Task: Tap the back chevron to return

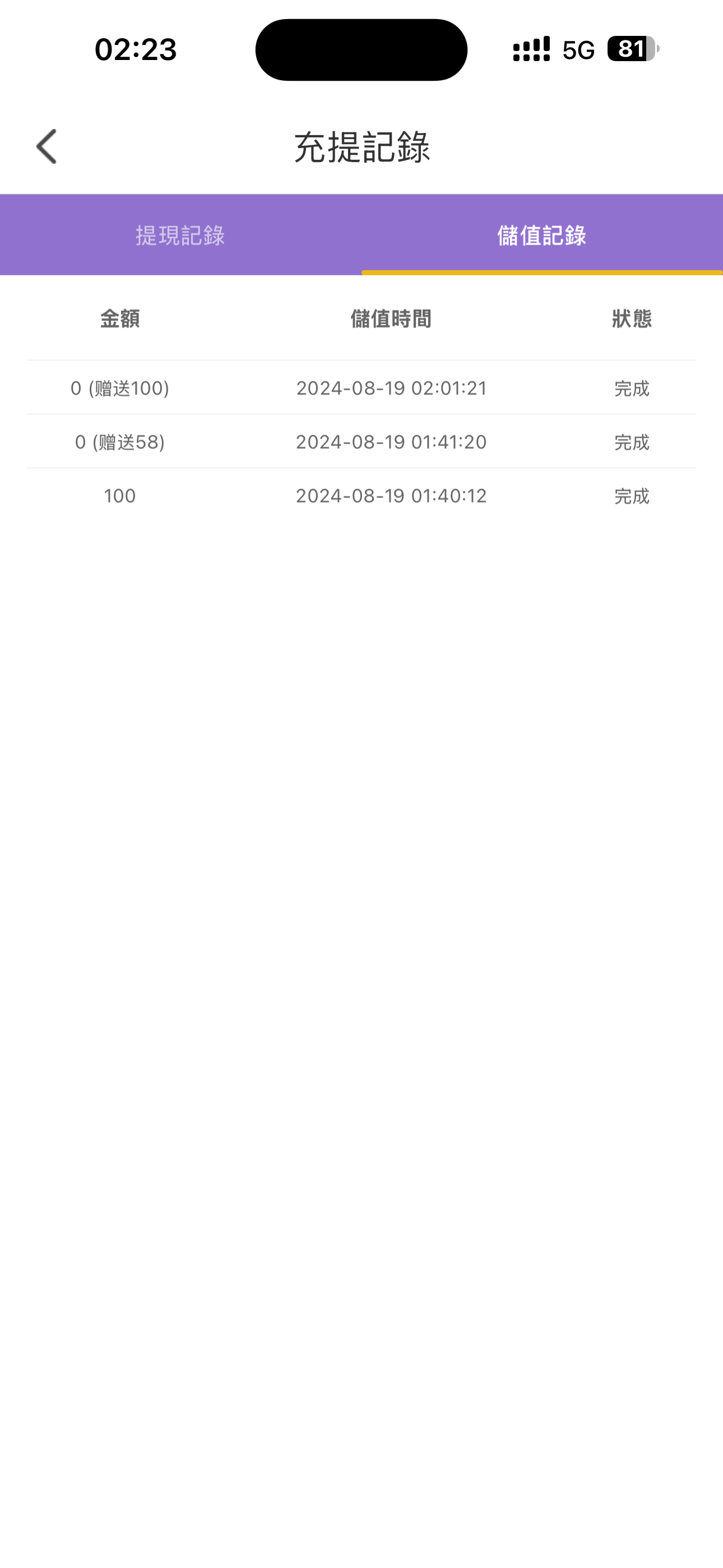Action: [47, 146]
